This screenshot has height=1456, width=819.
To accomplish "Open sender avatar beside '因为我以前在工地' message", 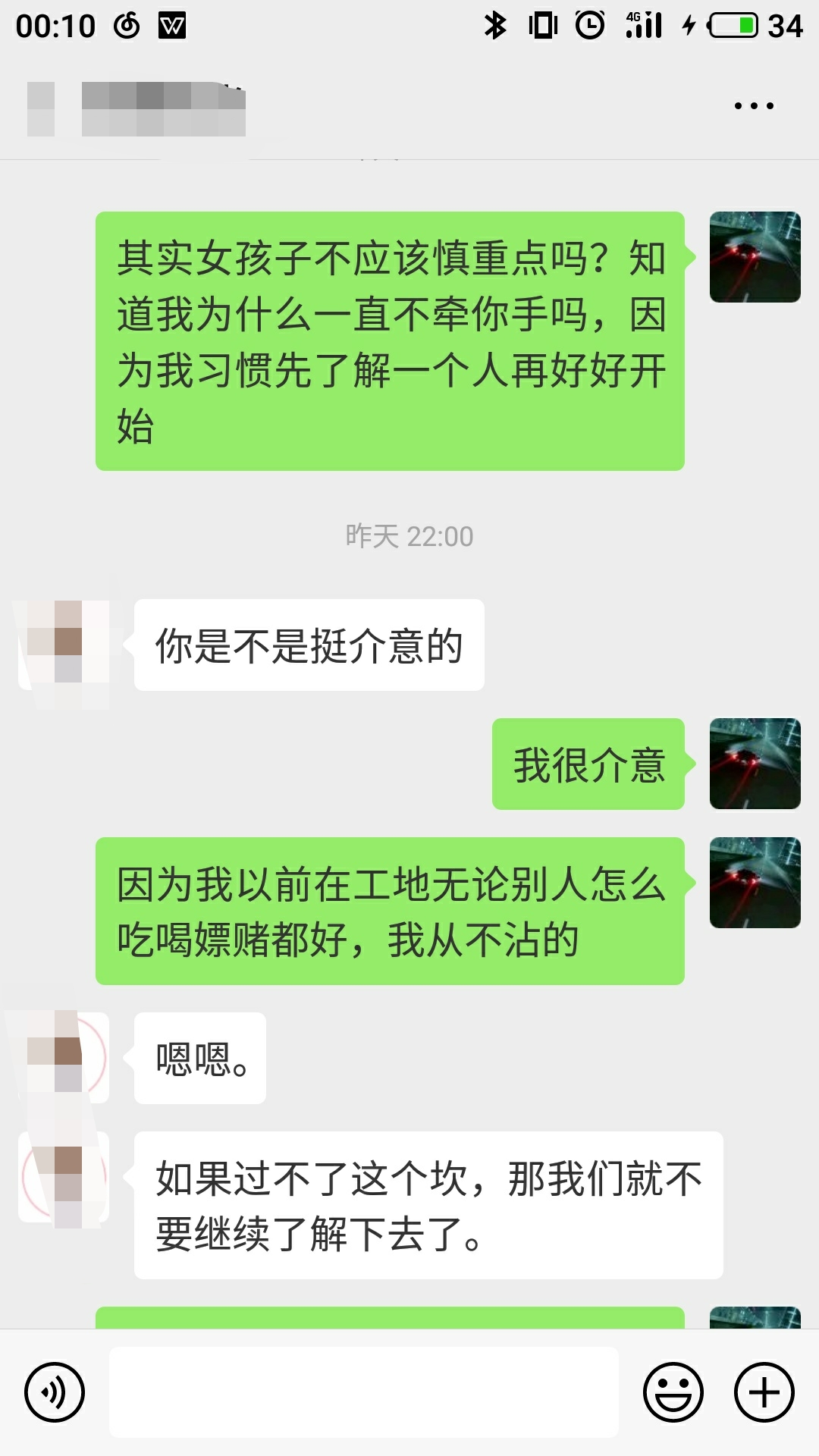I will [755, 883].
